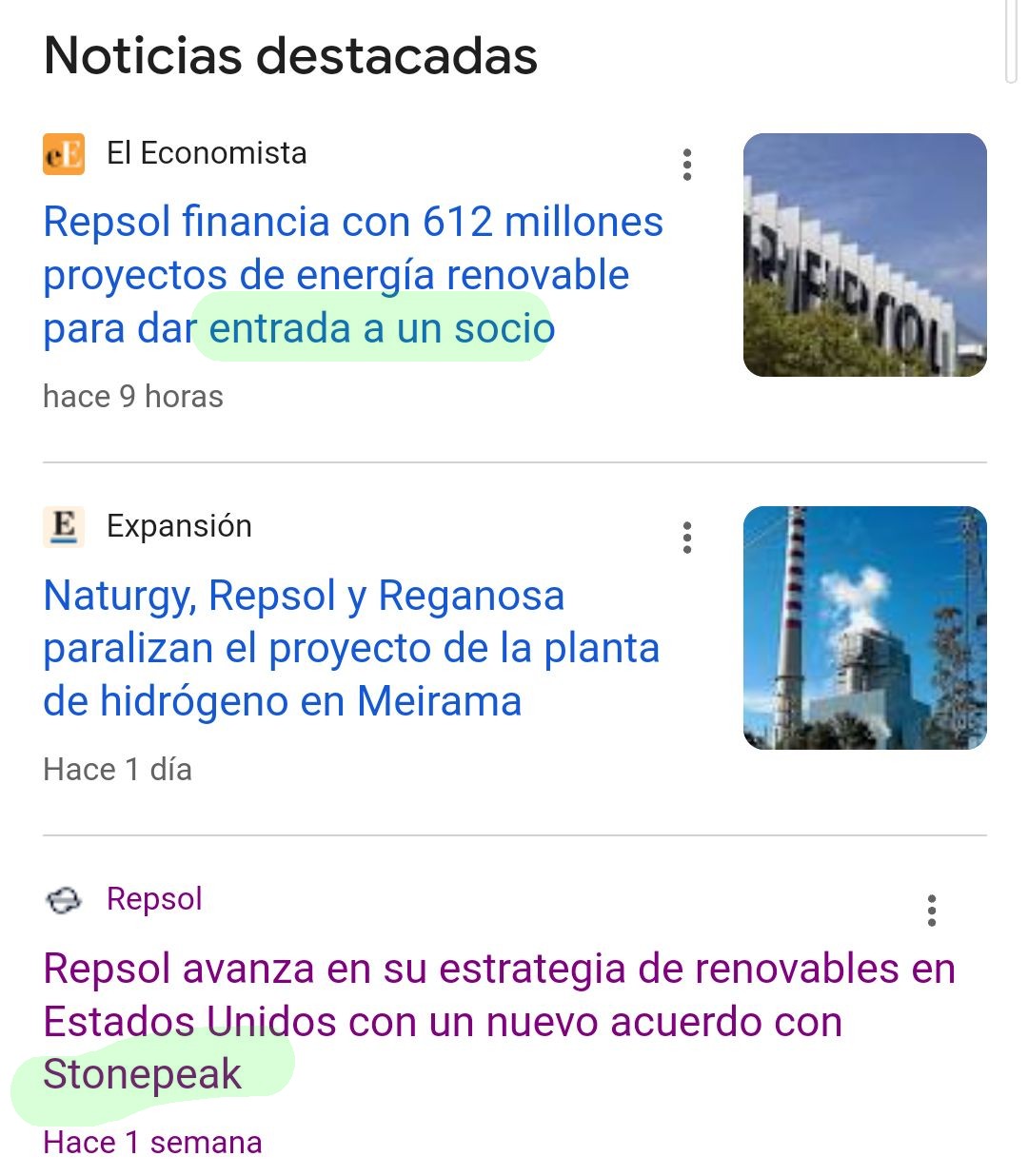Click the timestamp hace 9 horas
This screenshot has width=1028, height=1176.
pyautogui.click(x=131, y=397)
